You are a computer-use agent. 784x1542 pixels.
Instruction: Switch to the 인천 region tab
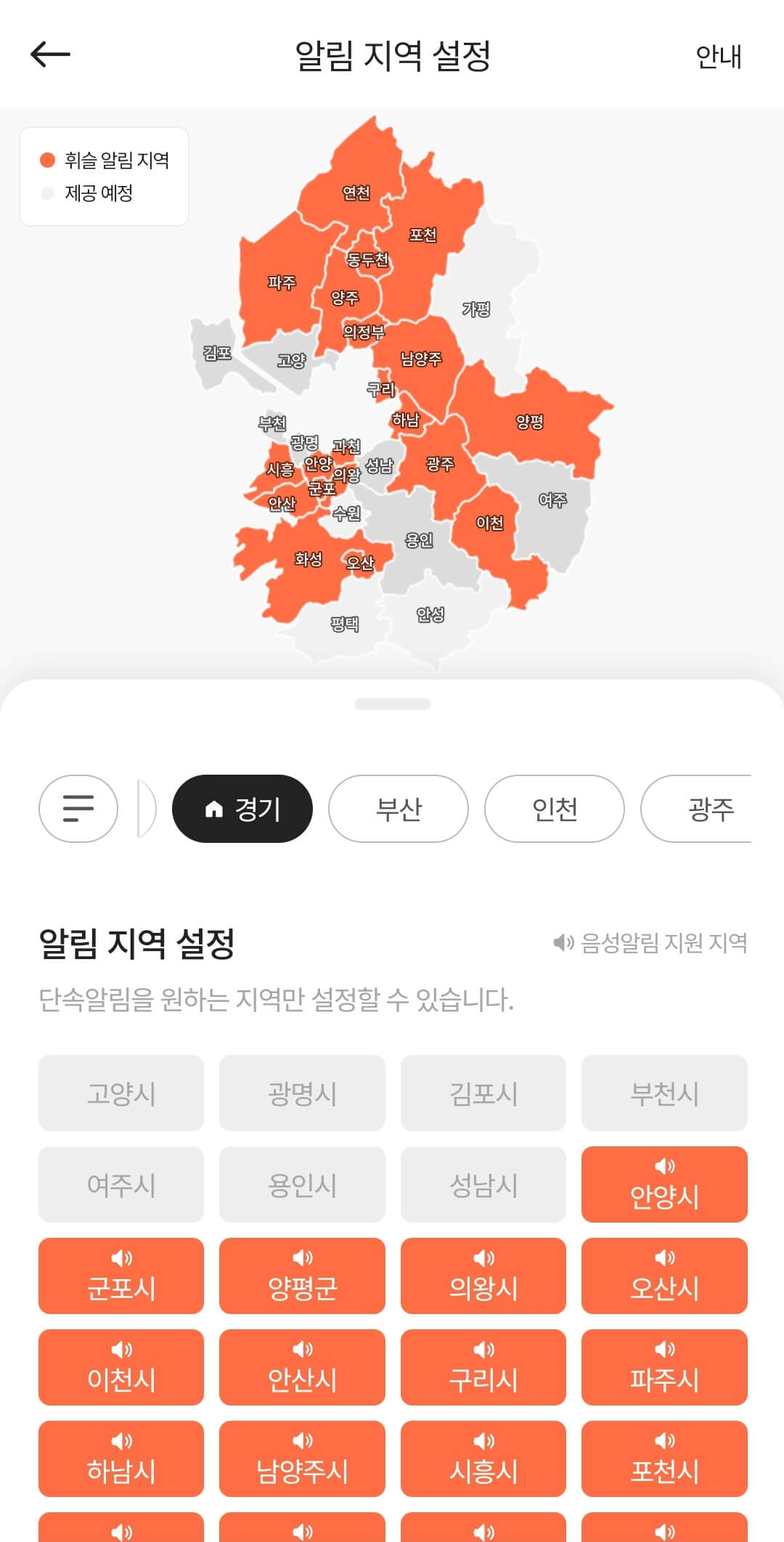pos(554,808)
